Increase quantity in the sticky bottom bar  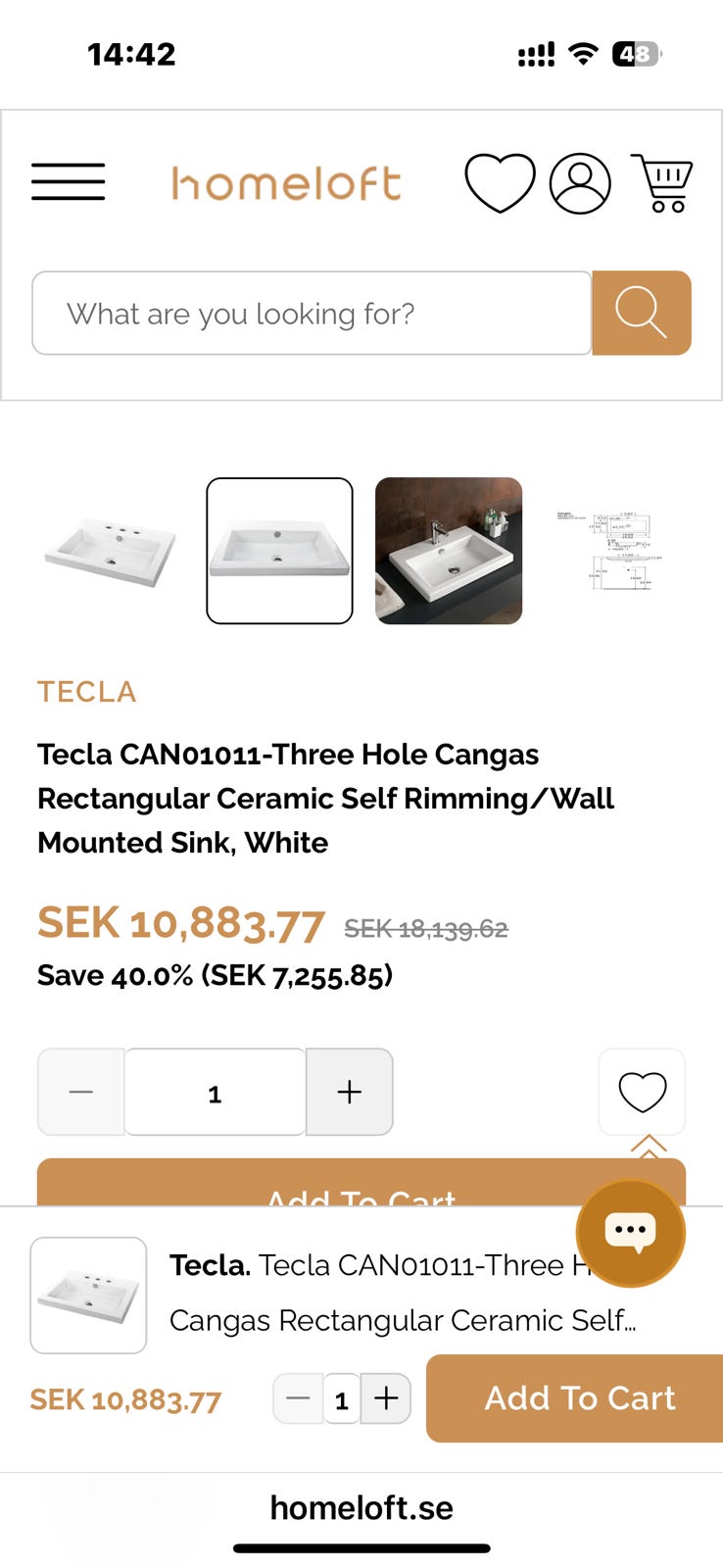point(386,1398)
